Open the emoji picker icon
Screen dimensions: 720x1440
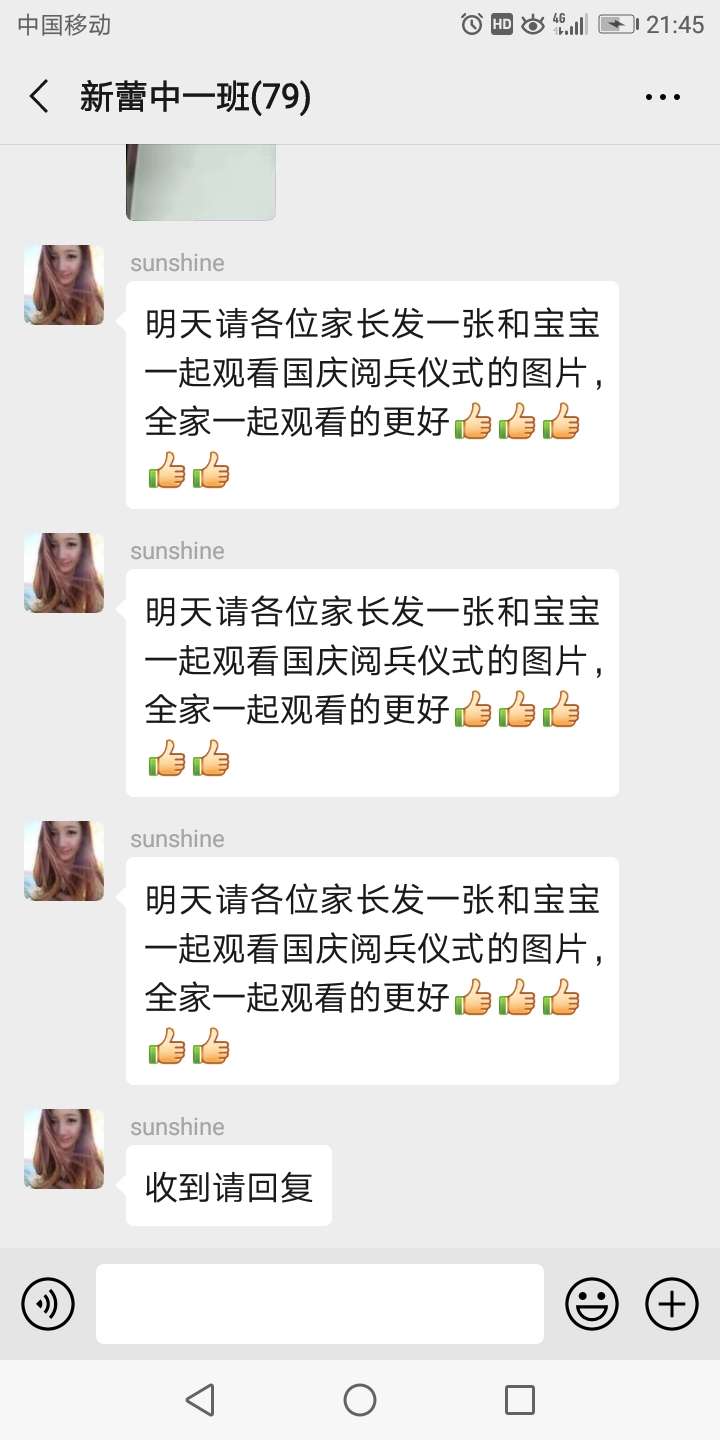(592, 1304)
